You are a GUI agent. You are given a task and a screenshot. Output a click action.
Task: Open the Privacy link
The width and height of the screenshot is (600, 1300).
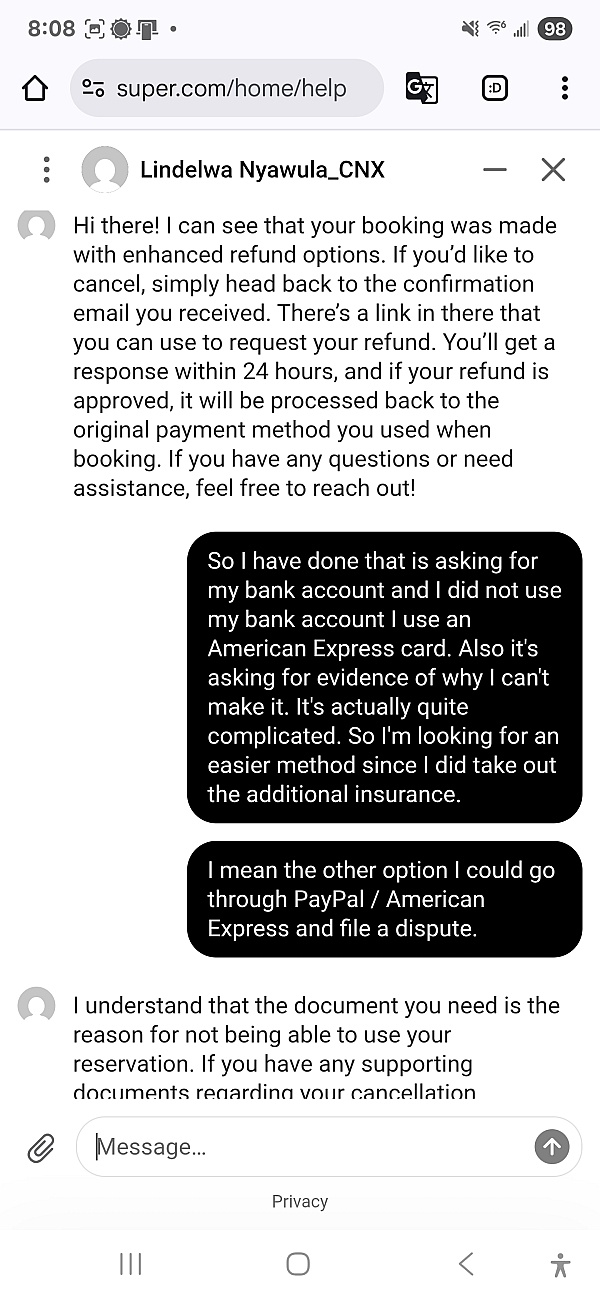[x=300, y=1202]
